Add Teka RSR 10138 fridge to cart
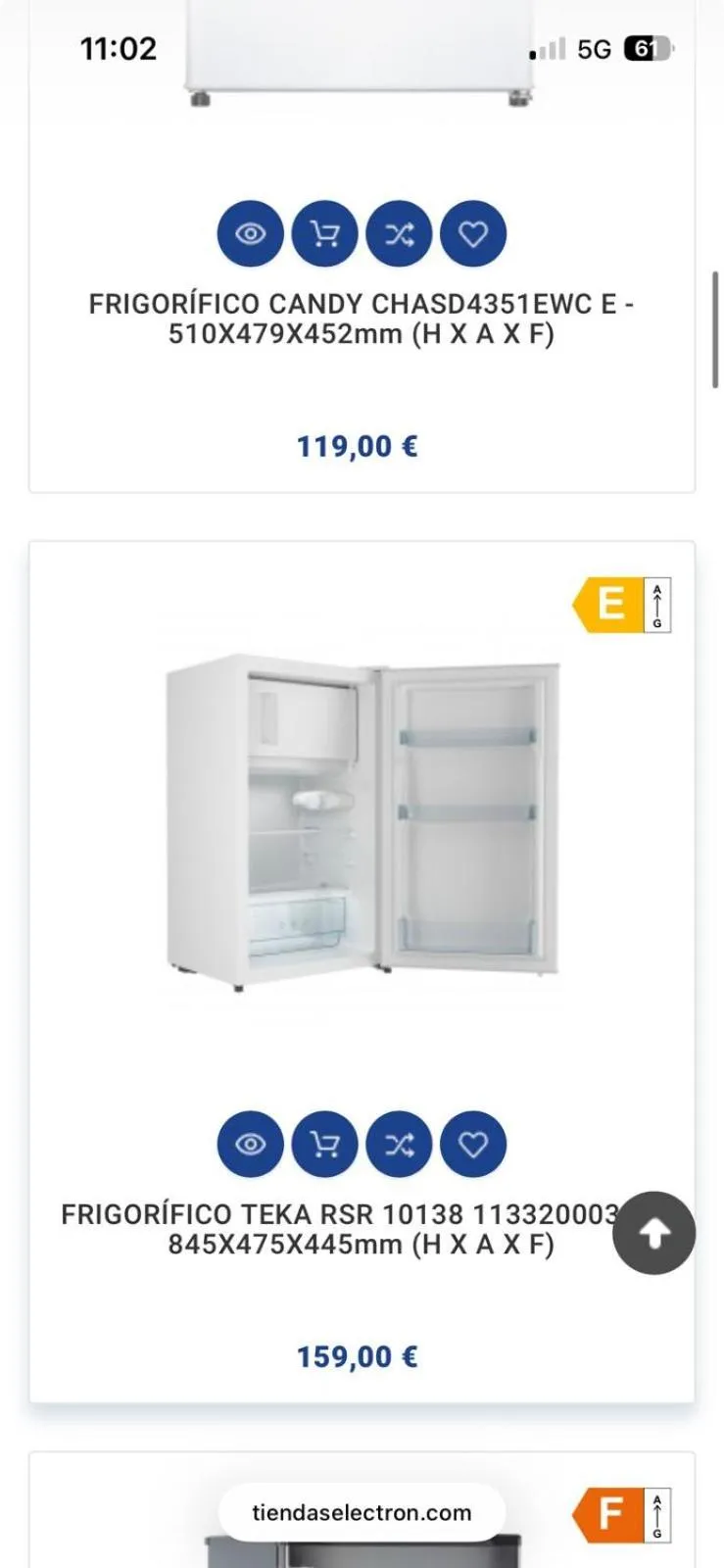Image resolution: width=724 pixels, height=1568 pixels. tap(324, 1144)
